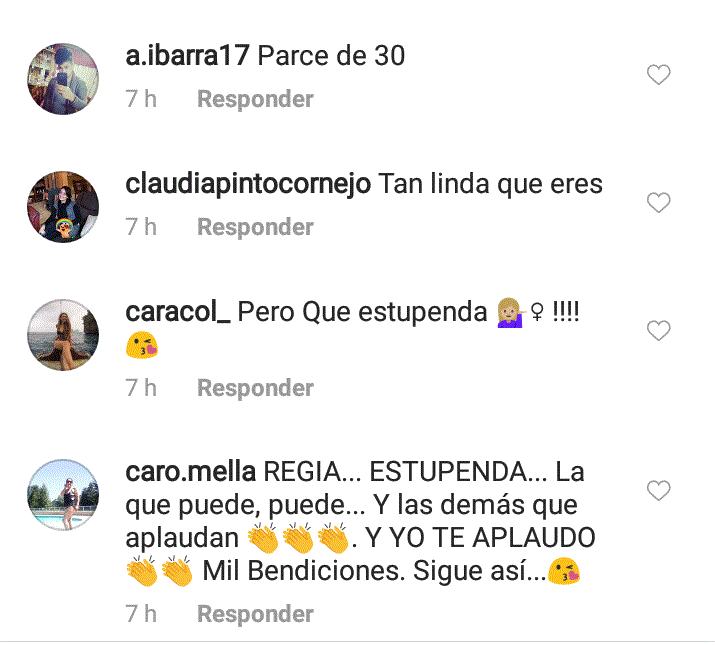Open a.ibarra17's profile picture
The image size is (715, 645).
pos(62,78)
